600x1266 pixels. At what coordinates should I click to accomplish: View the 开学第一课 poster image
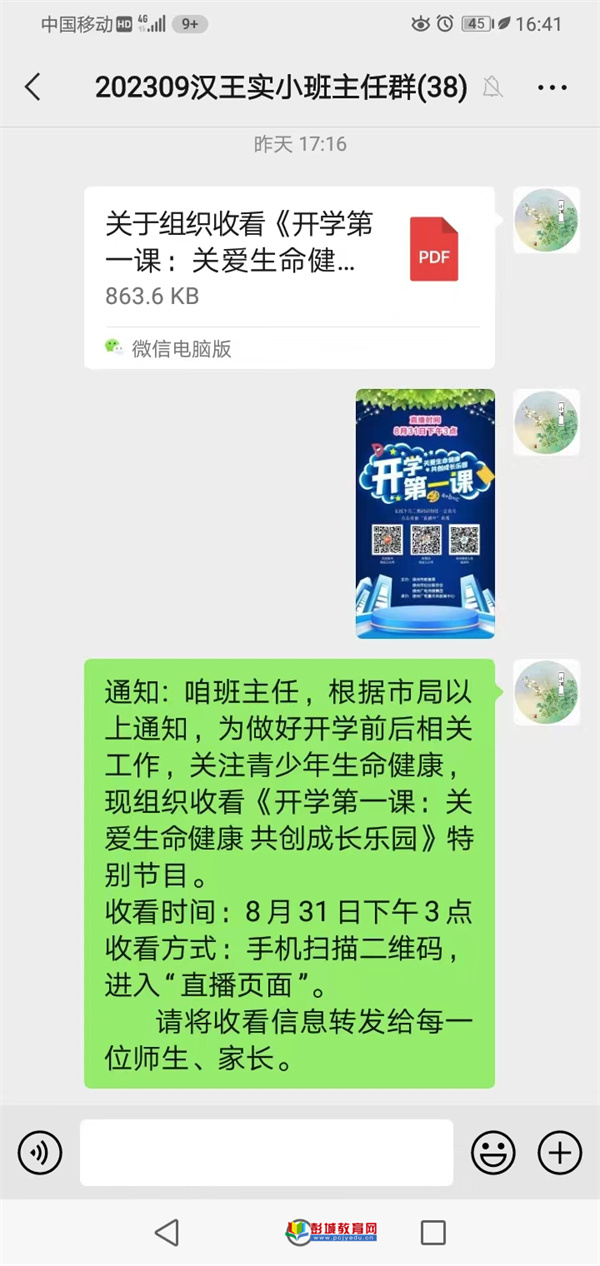point(425,513)
